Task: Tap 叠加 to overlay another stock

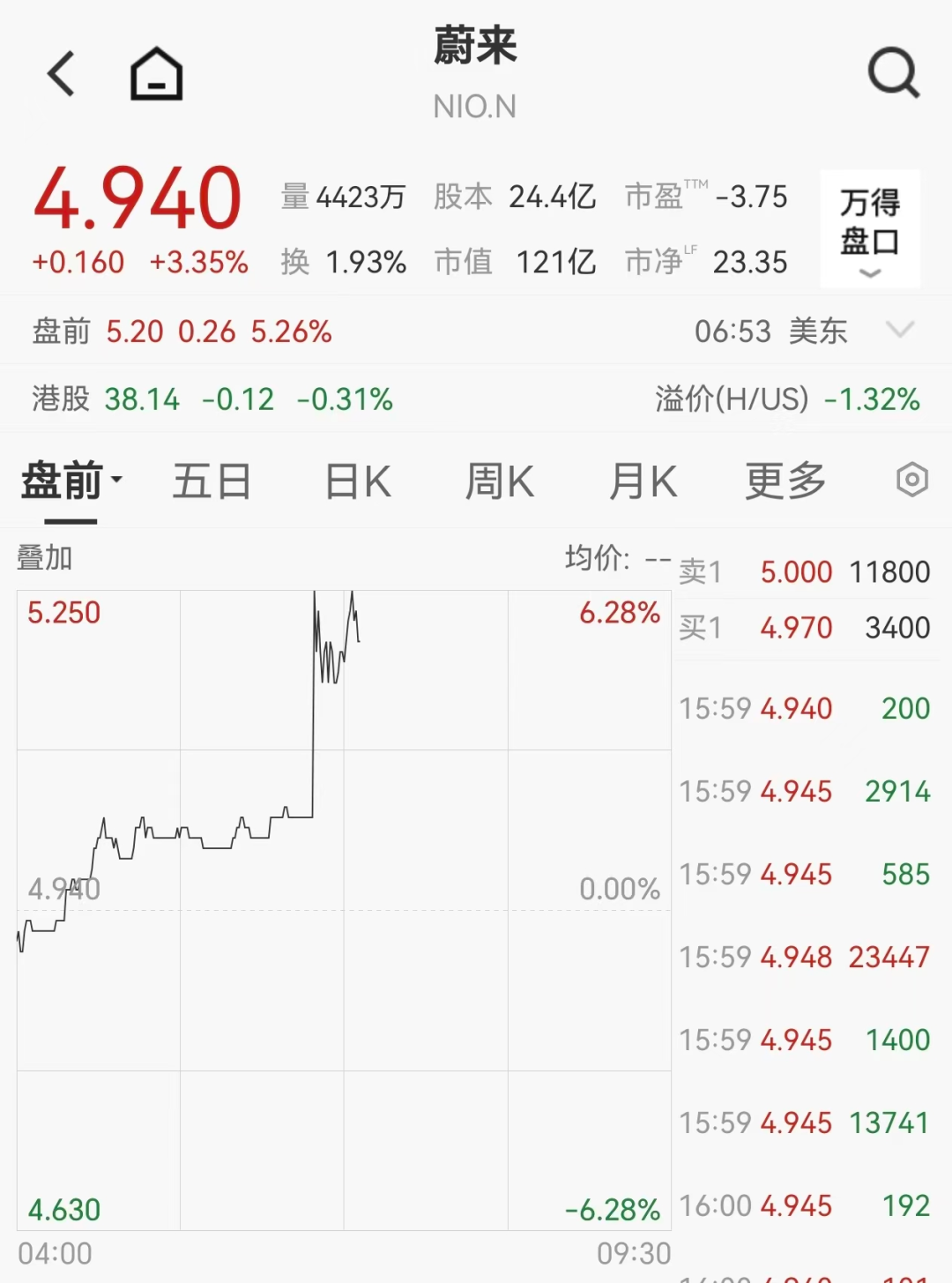Action: pyautogui.click(x=45, y=558)
